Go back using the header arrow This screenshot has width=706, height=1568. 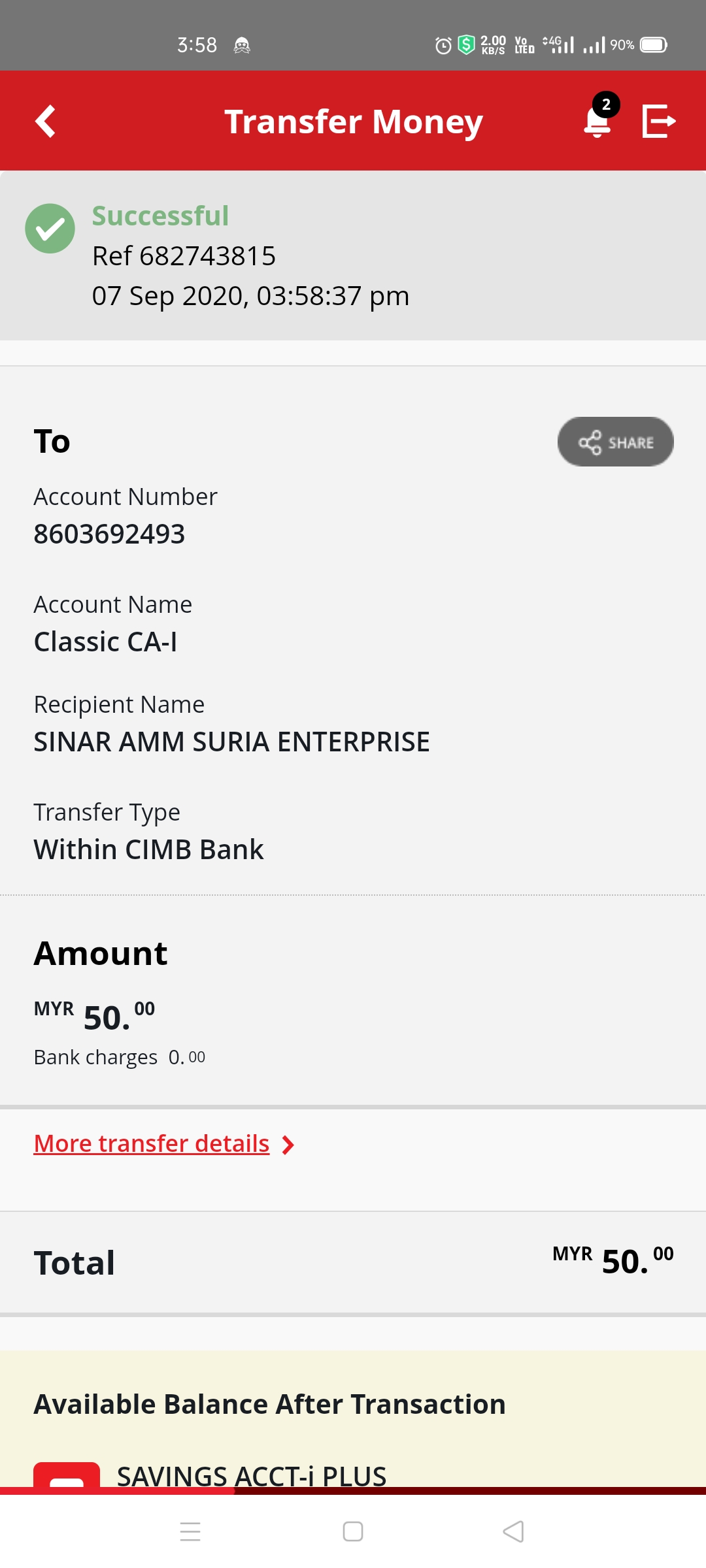click(45, 122)
